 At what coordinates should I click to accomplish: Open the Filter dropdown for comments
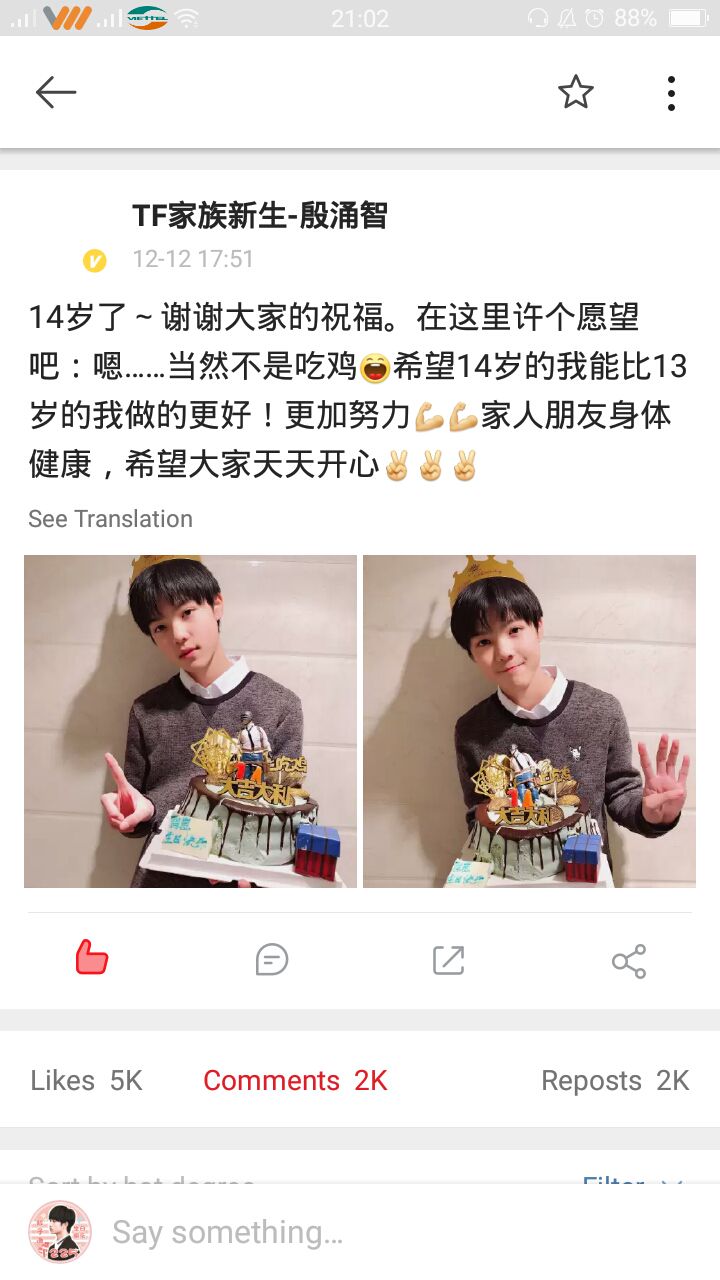coord(630,1177)
